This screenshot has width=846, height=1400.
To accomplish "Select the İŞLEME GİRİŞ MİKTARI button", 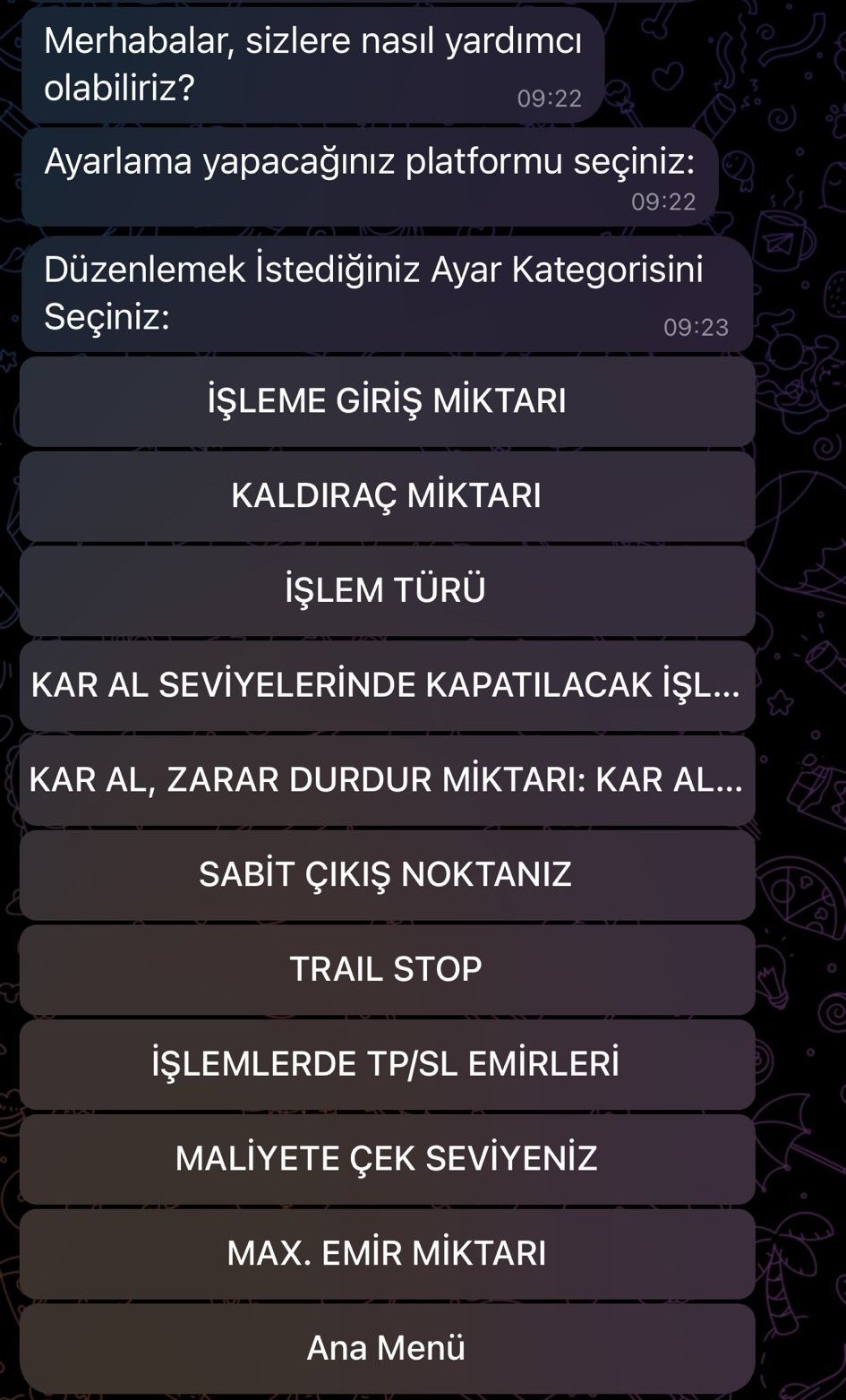I will pos(387,401).
